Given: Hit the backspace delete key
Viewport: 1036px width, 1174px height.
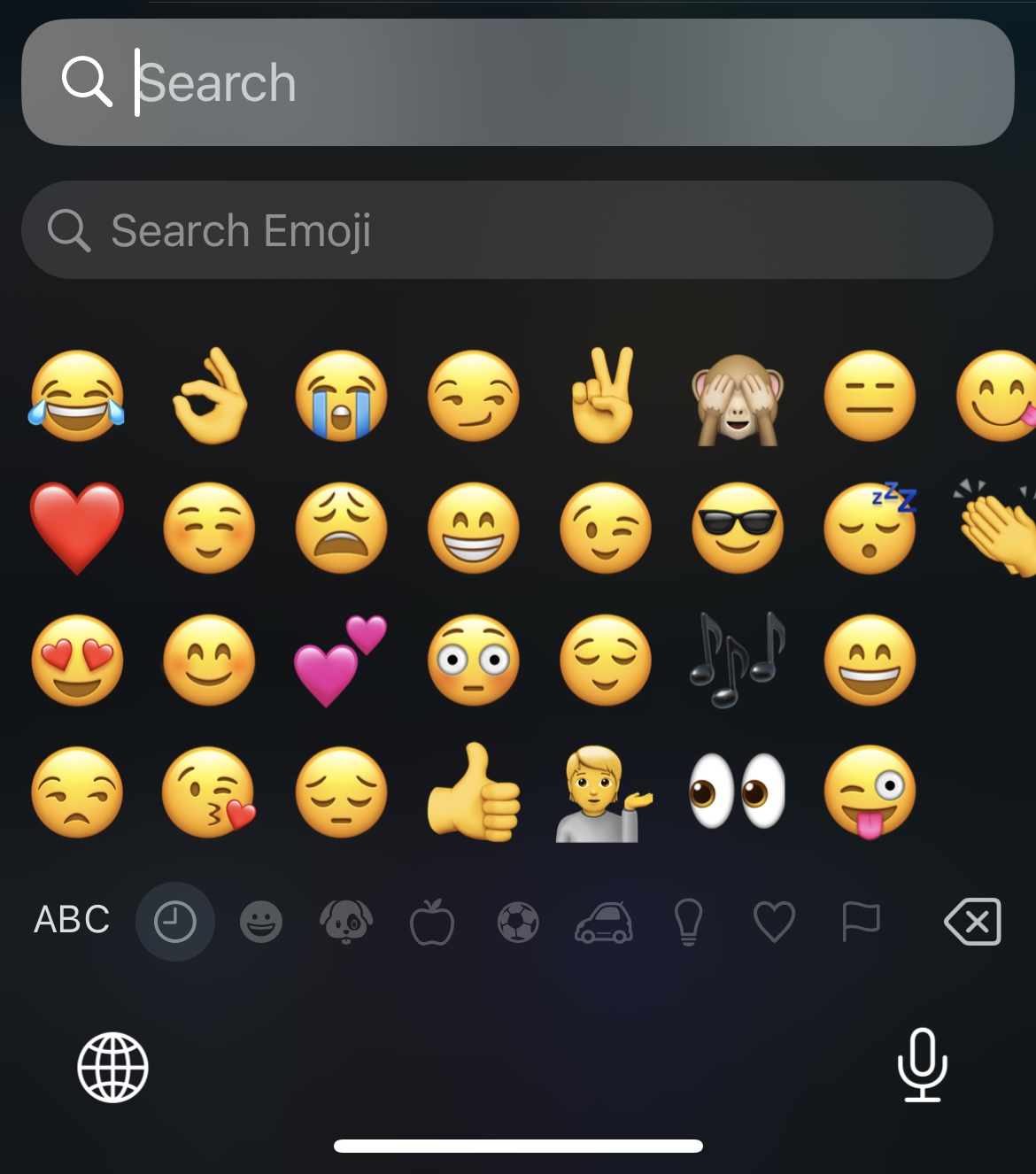Looking at the screenshot, I should point(973,922).
